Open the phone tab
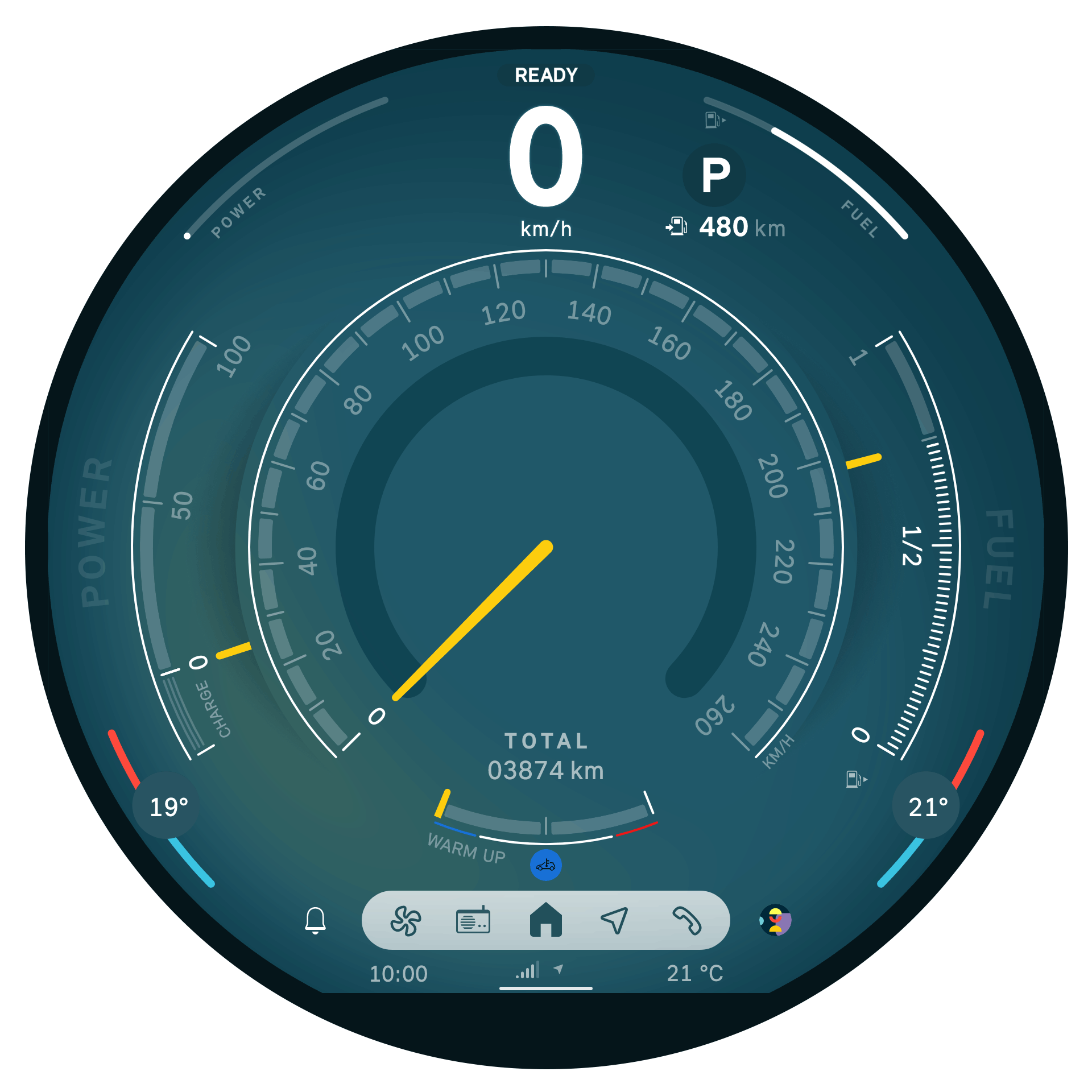Viewport: 1092px width, 1092px height. pyautogui.click(x=686, y=920)
